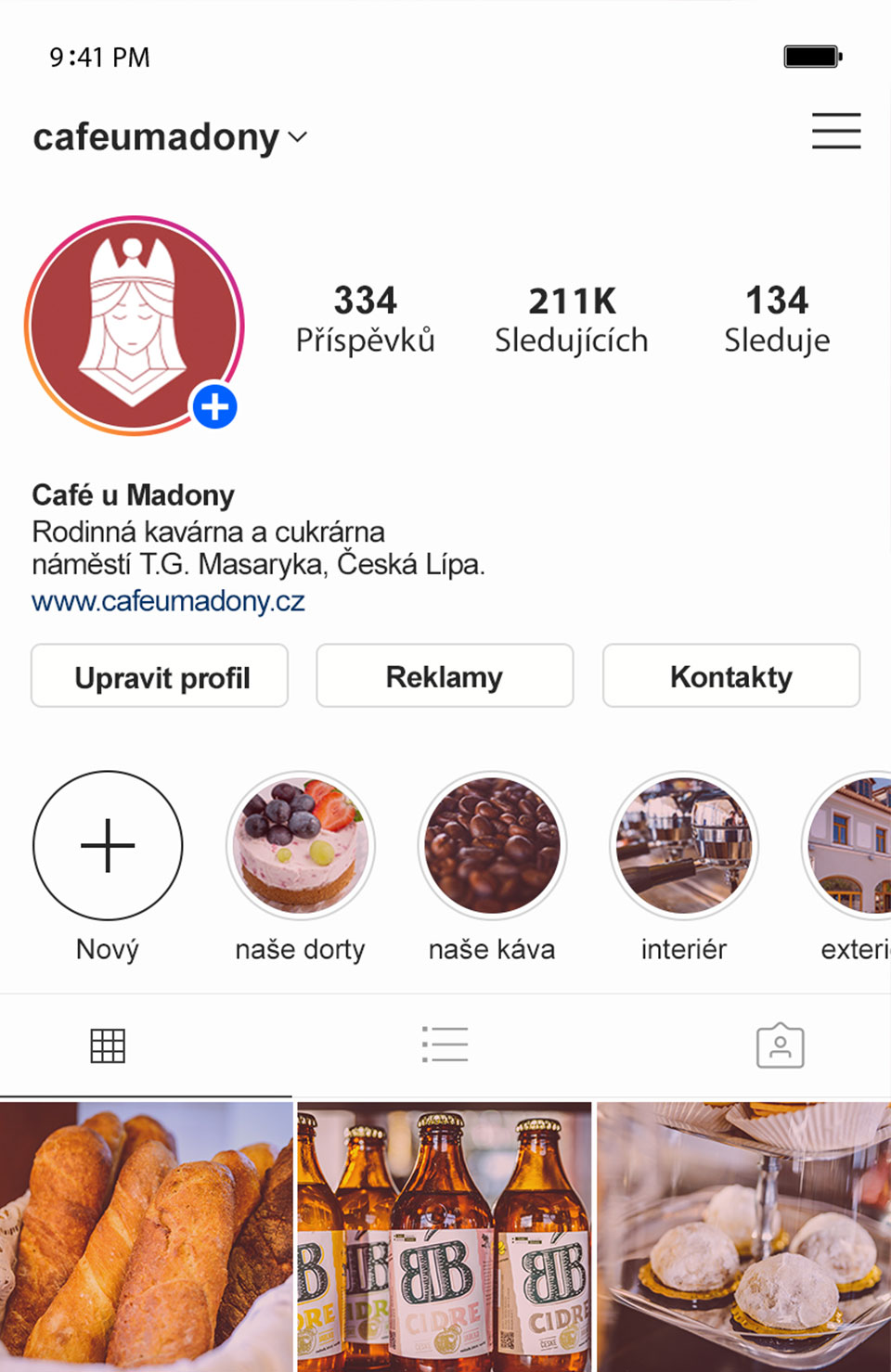The width and height of the screenshot is (891, 1372).
Task: Create a new highlight with Nový
Action: tap(108, 845)
